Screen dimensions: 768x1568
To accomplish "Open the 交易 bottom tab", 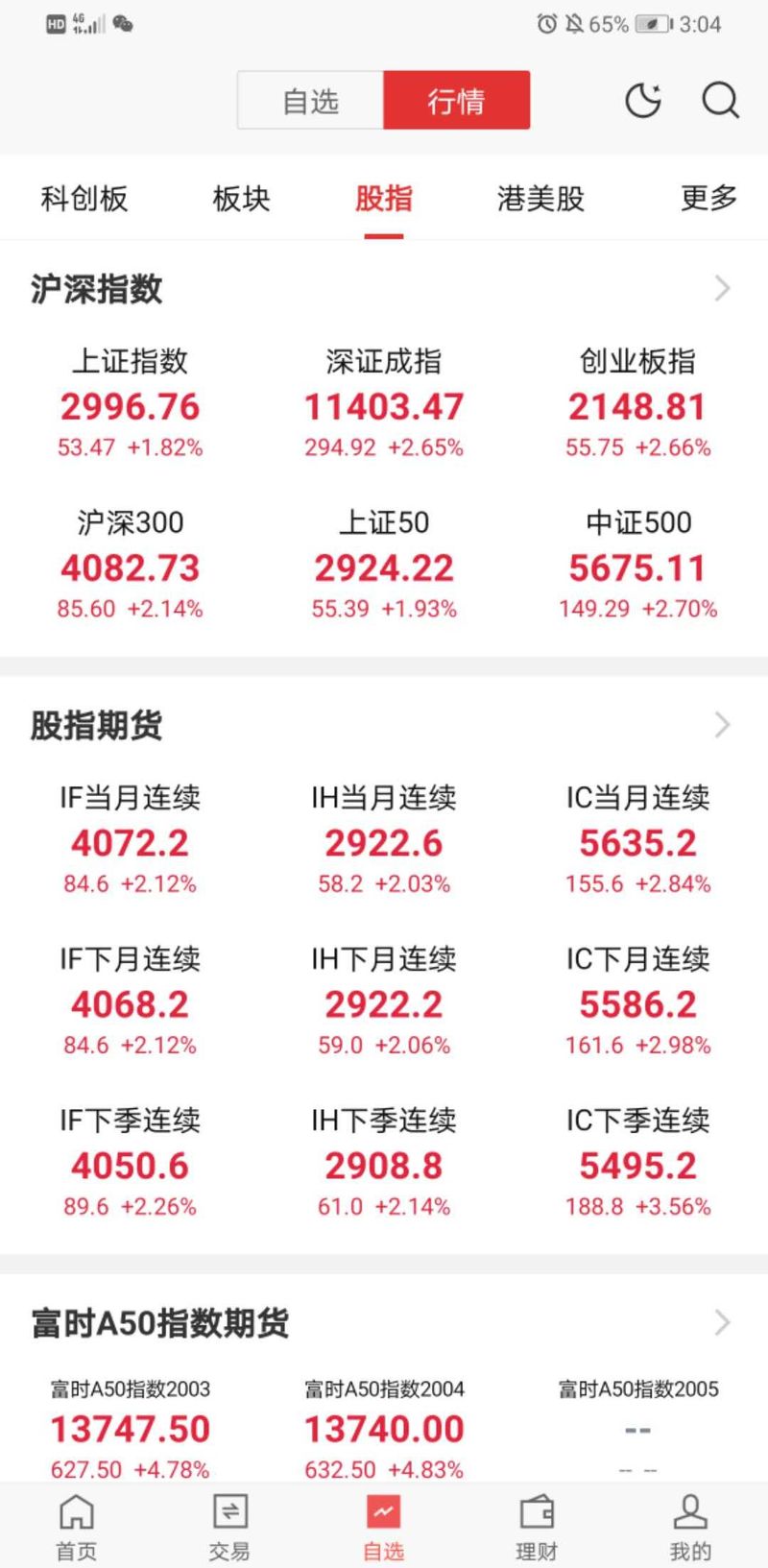I will (x=230, y=1527).
